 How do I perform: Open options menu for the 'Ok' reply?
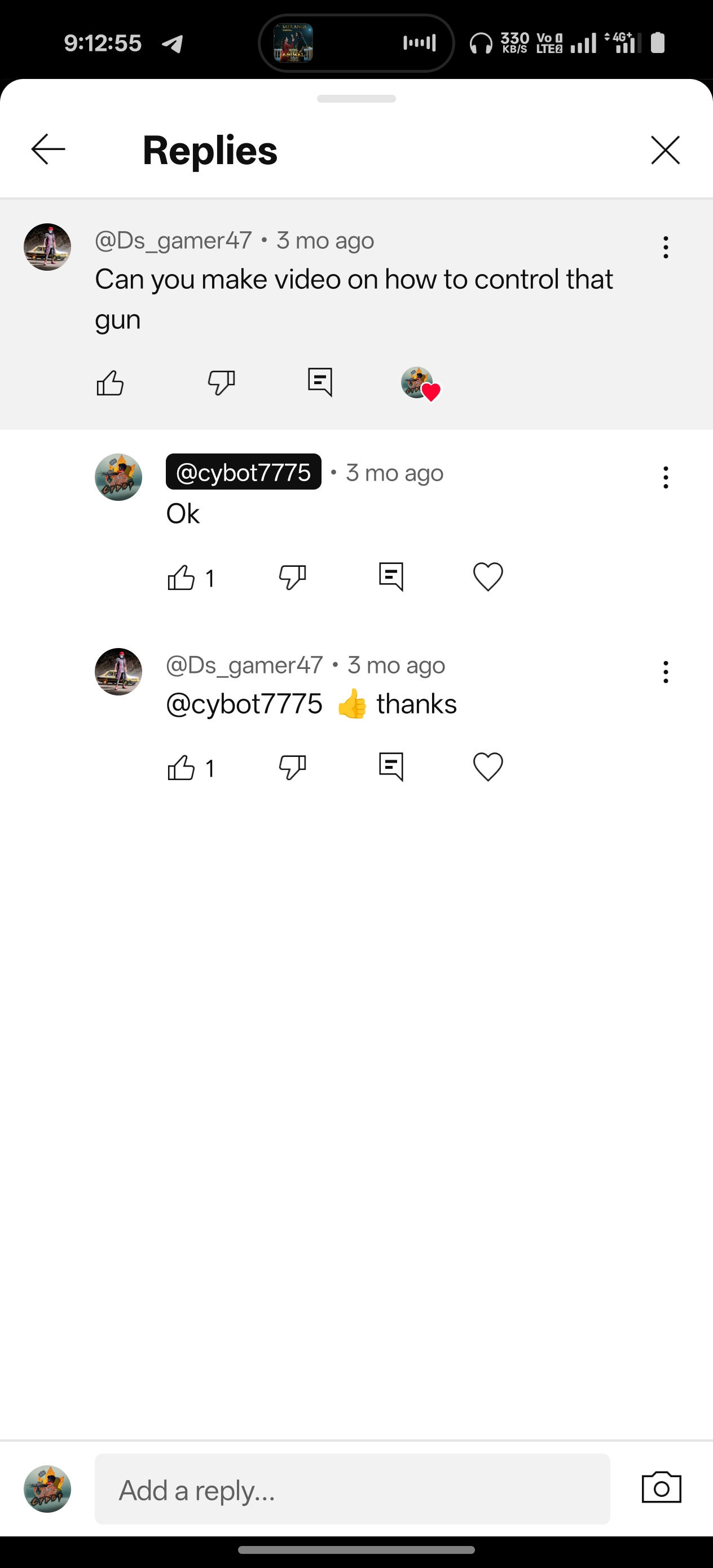point(666,477)
